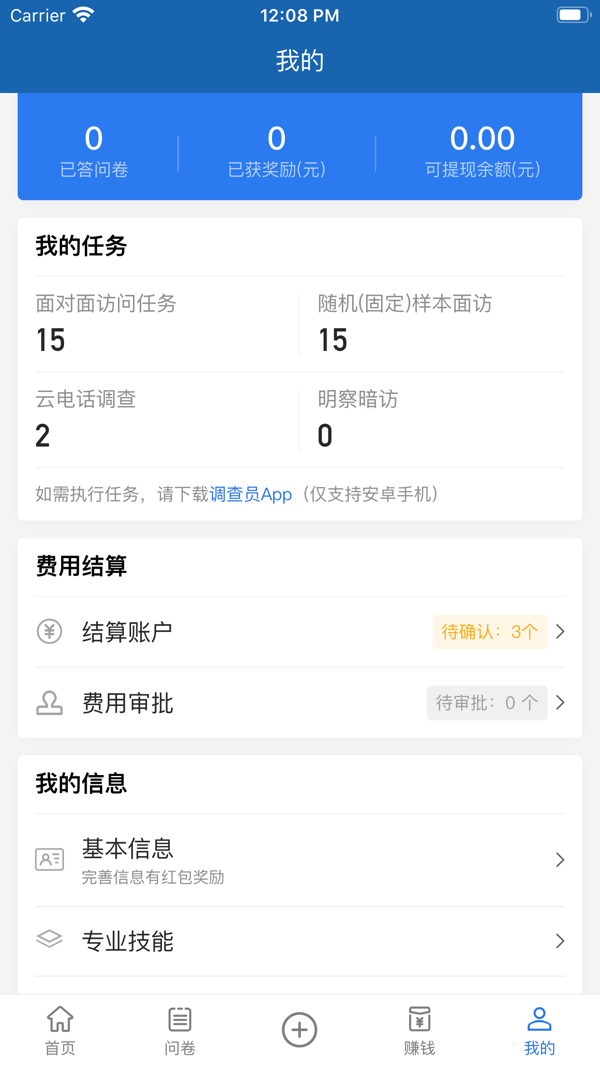
Task: Switch to the 首页 tab
Action: pyautogui.click(x=60, y=1031)
